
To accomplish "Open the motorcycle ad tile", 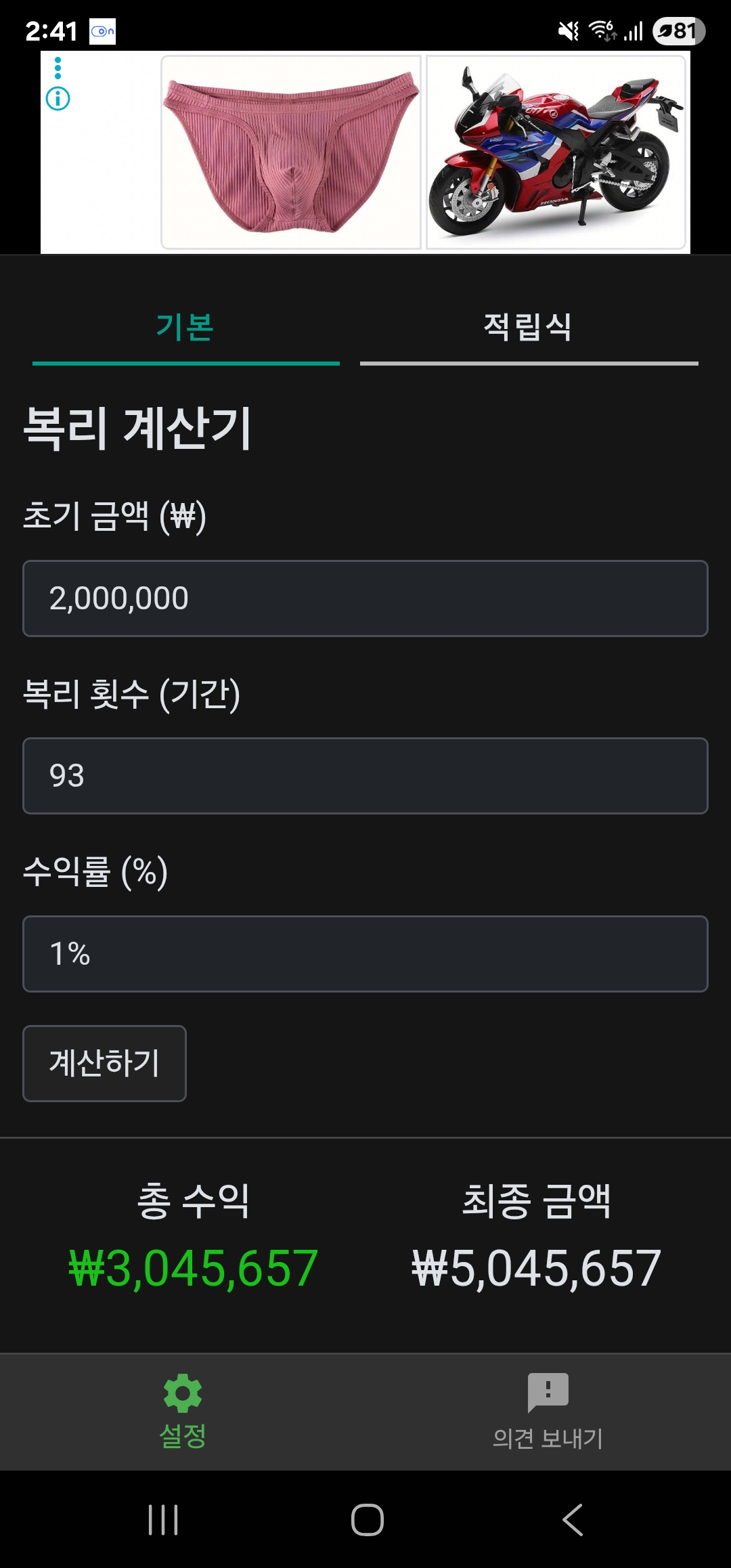I will pyautogui.click(x=556, y=152).
